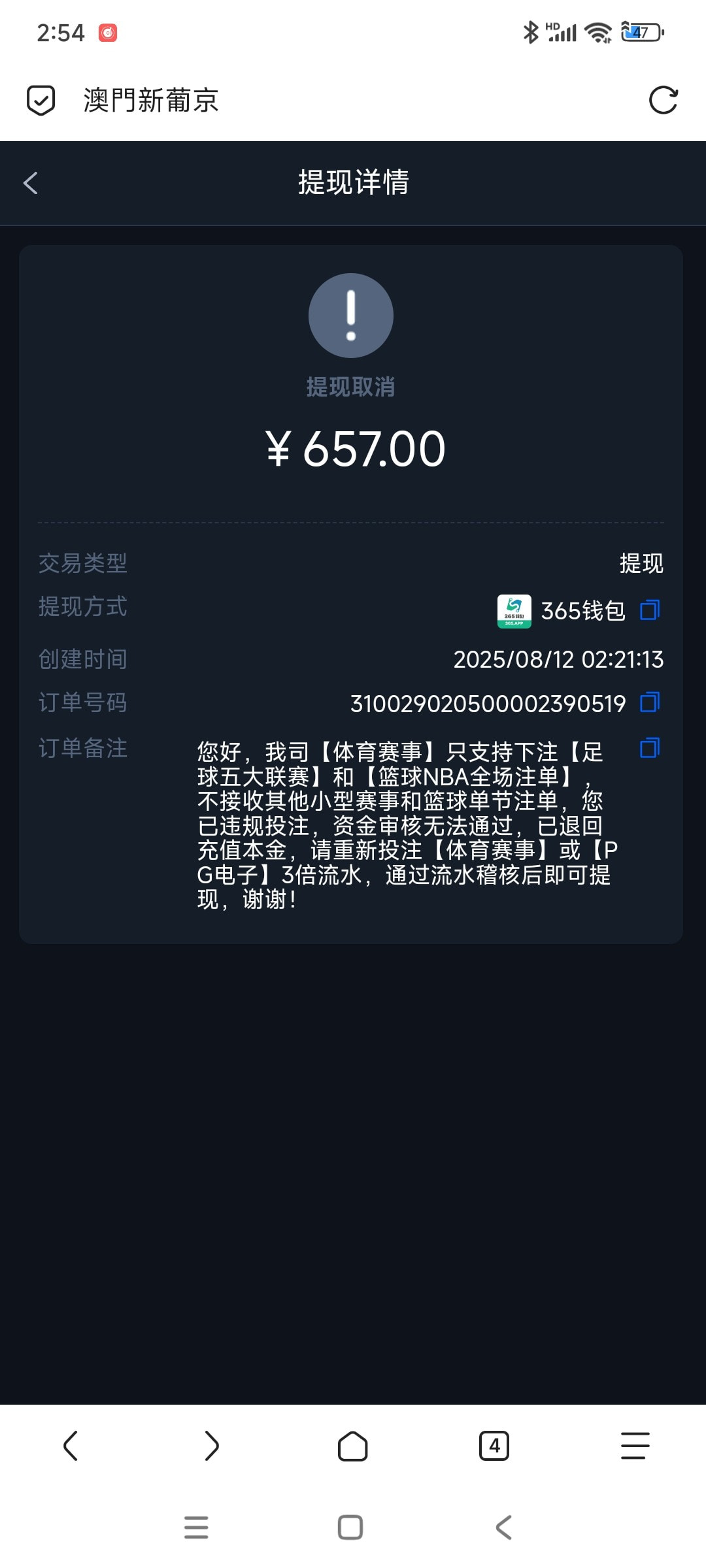Open the site security shield icon

pyautogui.click(x=41, y=101)
